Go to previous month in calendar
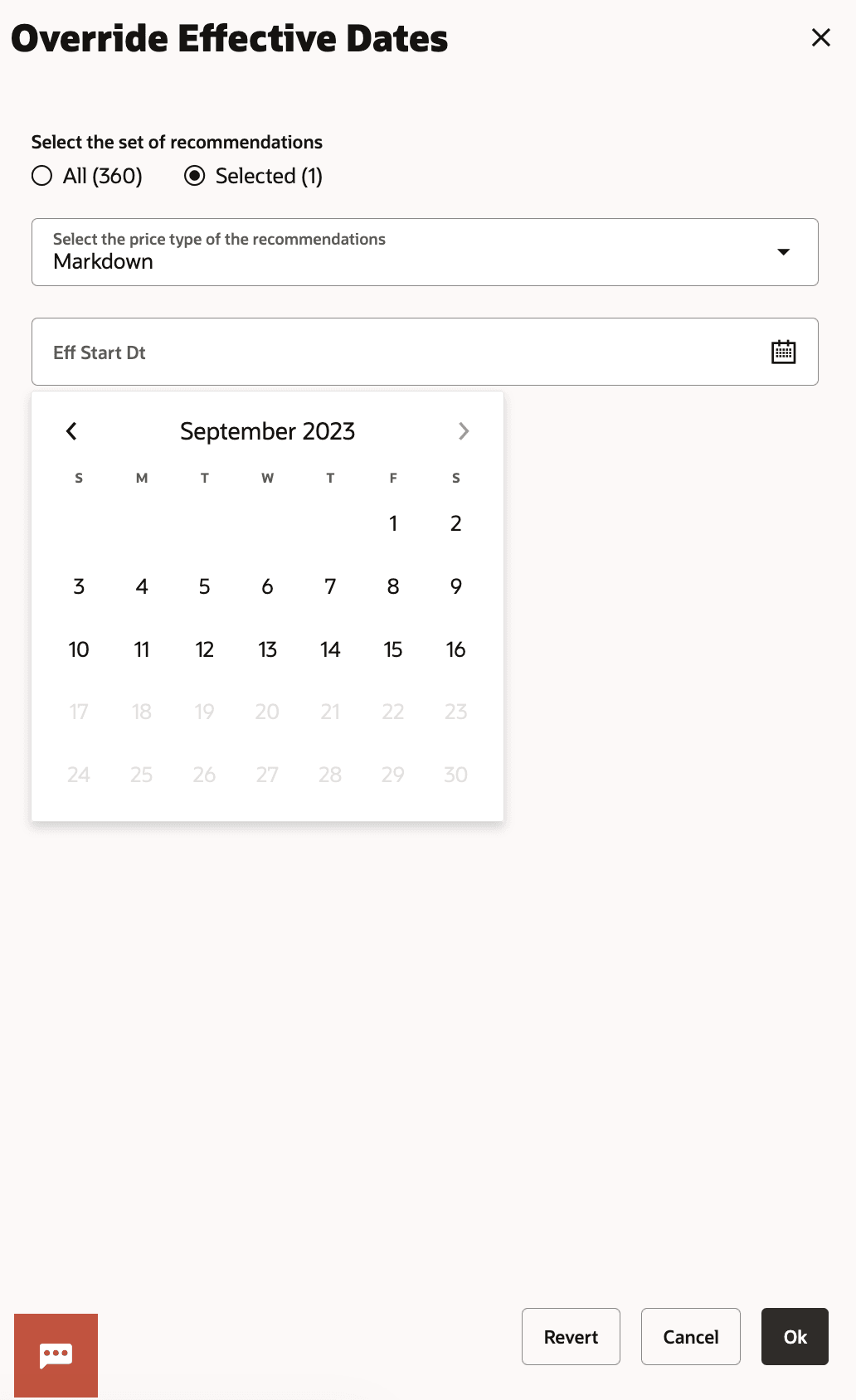The image size is (856, 1400). tap(72, 431)
